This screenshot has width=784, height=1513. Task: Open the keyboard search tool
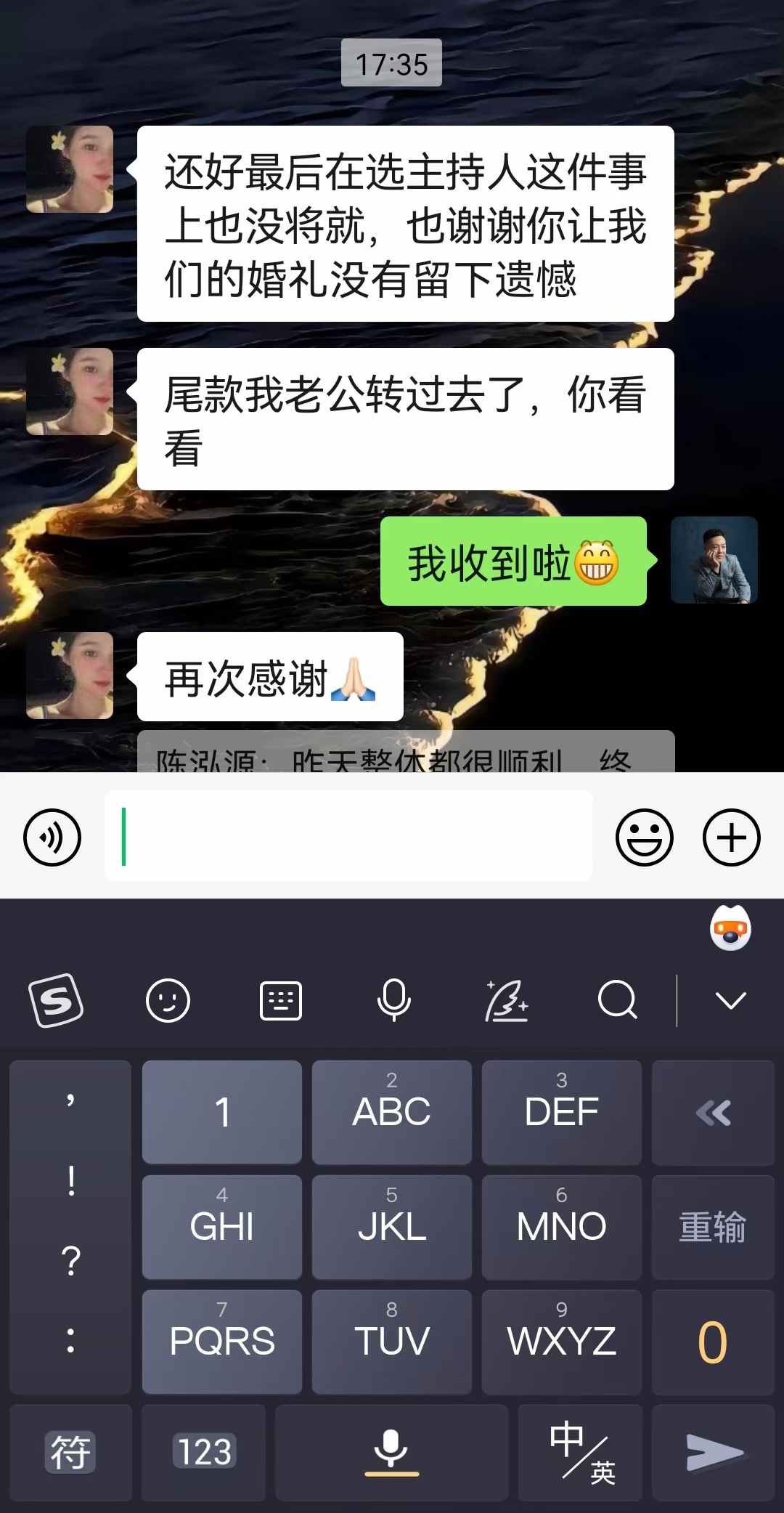click(618, 1000)
